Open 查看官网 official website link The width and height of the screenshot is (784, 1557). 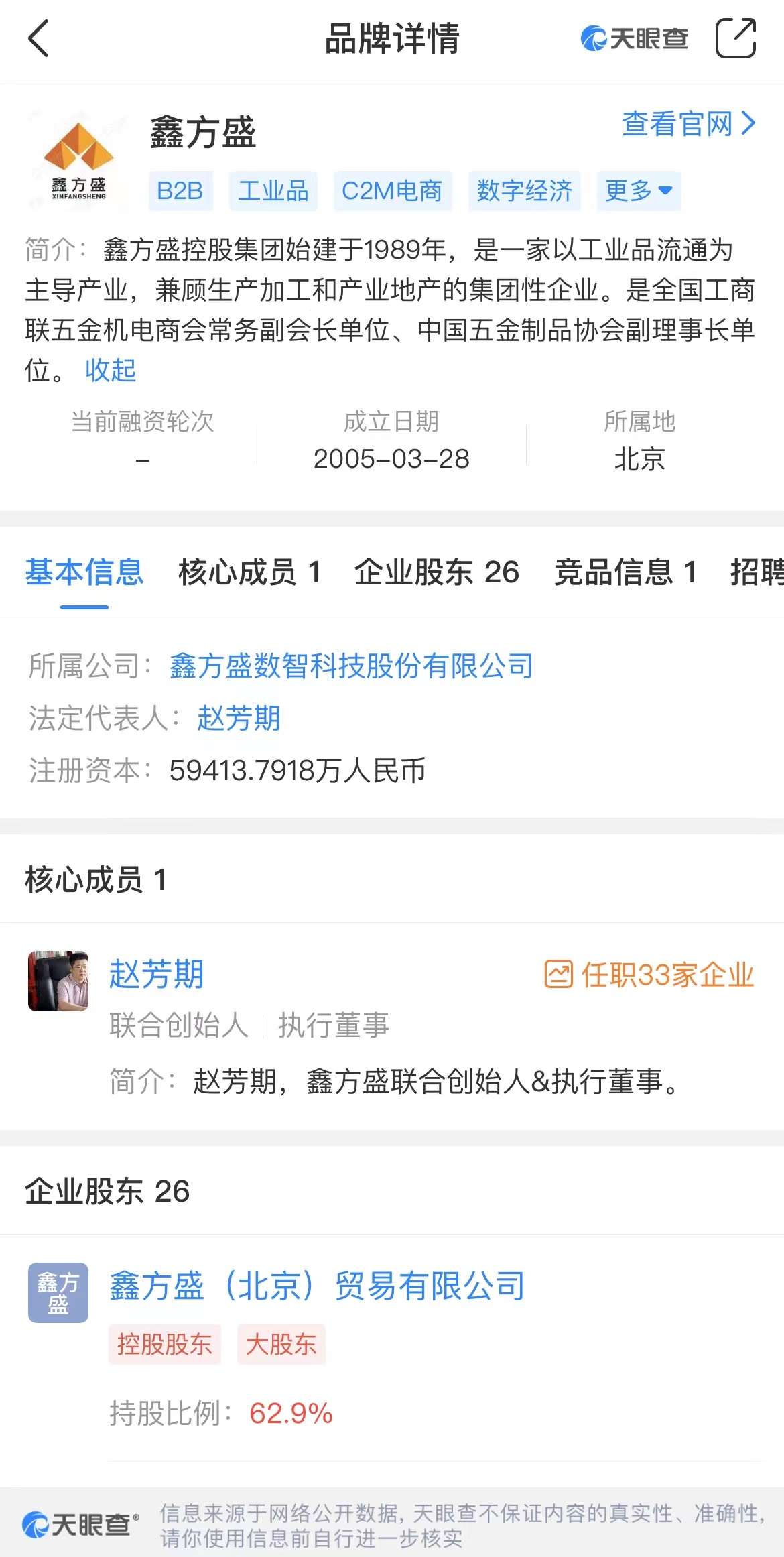[x=688, y=124]
